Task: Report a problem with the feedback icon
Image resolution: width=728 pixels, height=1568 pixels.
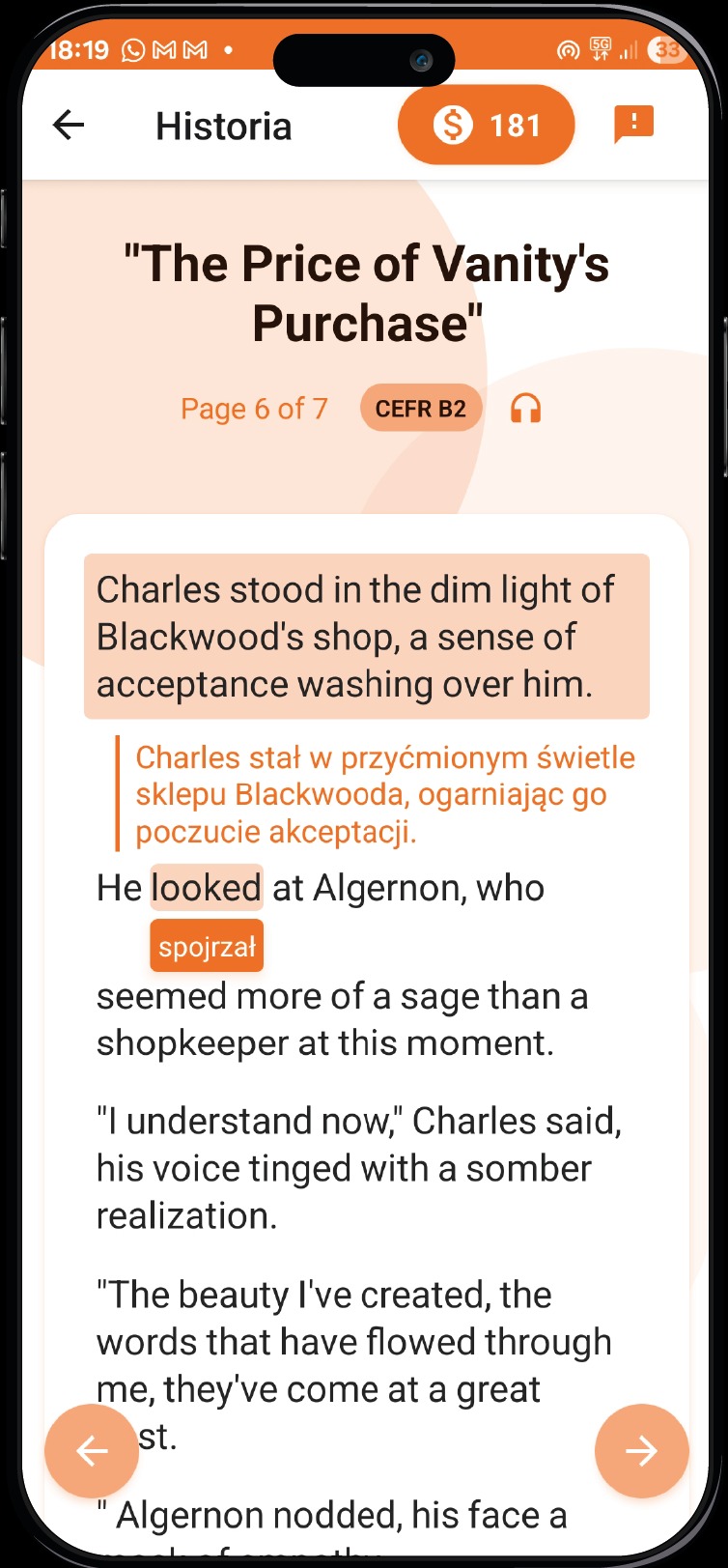Action: [633, 125]
